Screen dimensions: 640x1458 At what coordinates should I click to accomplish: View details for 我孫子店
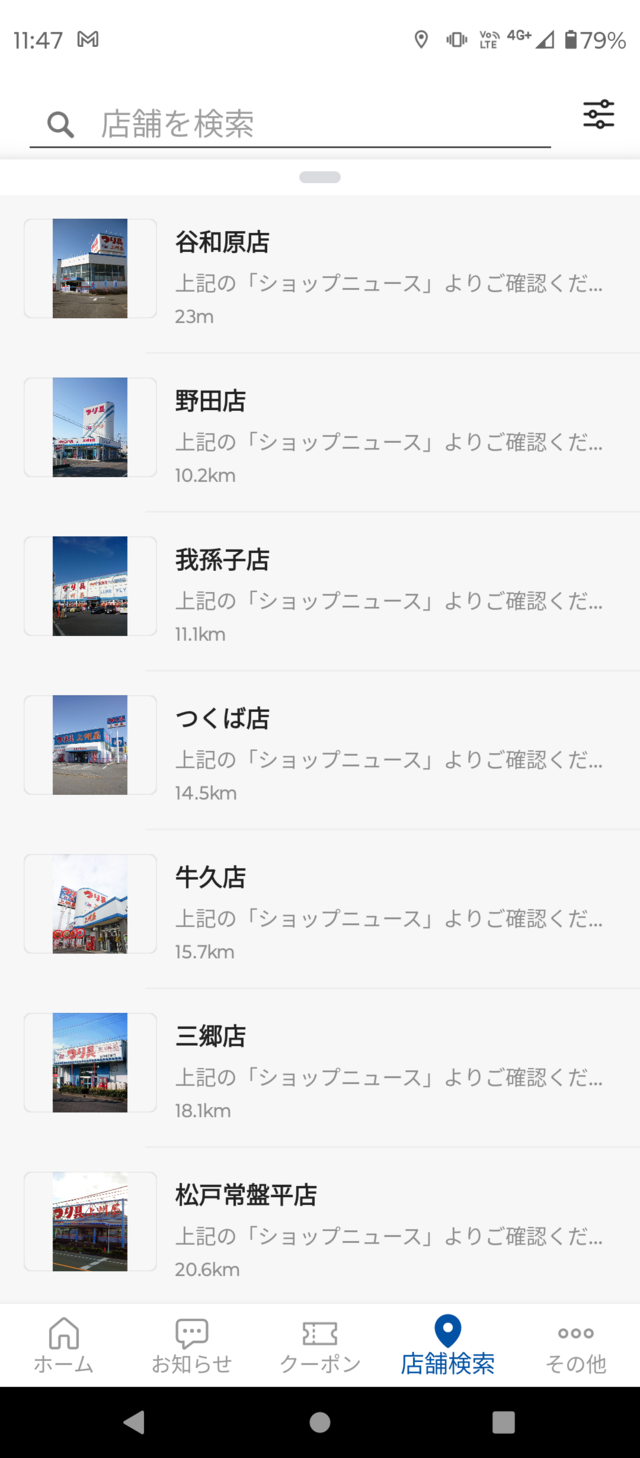[x=320, y=591]
